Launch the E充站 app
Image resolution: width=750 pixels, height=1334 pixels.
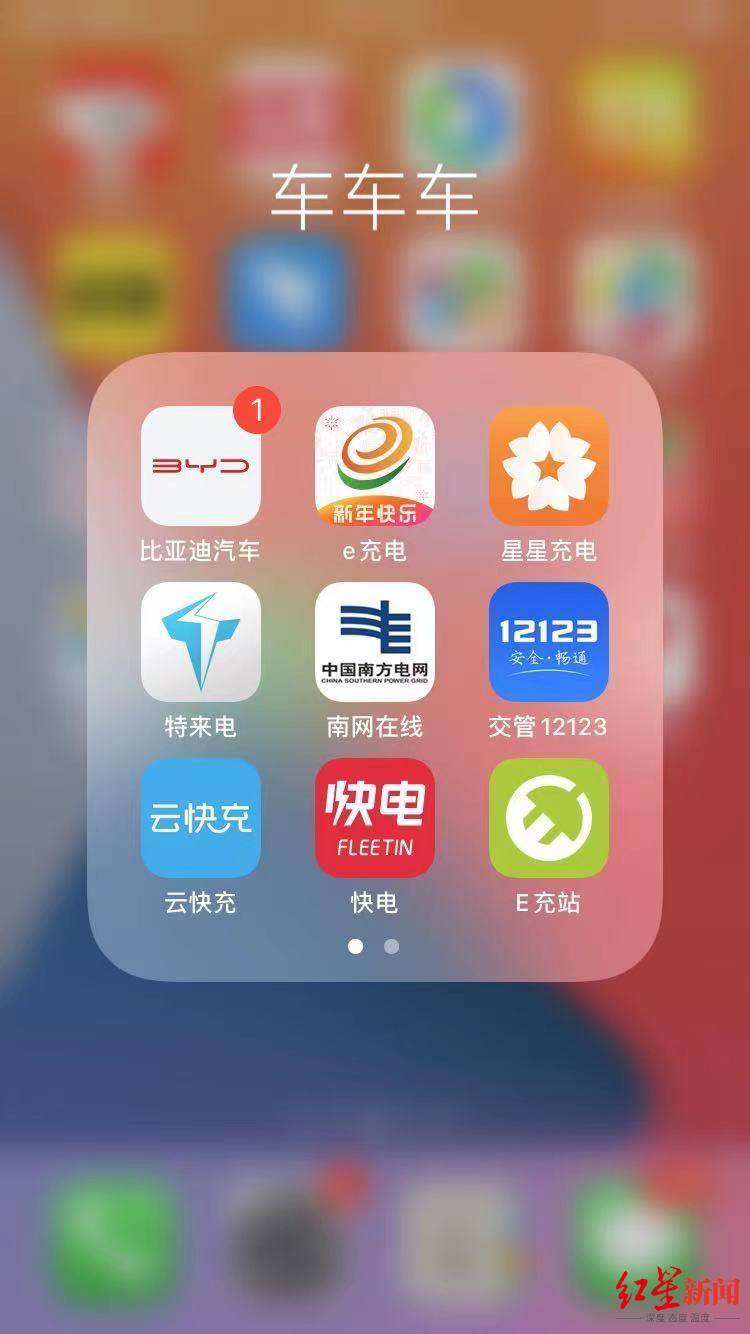[x=549, y=818]
